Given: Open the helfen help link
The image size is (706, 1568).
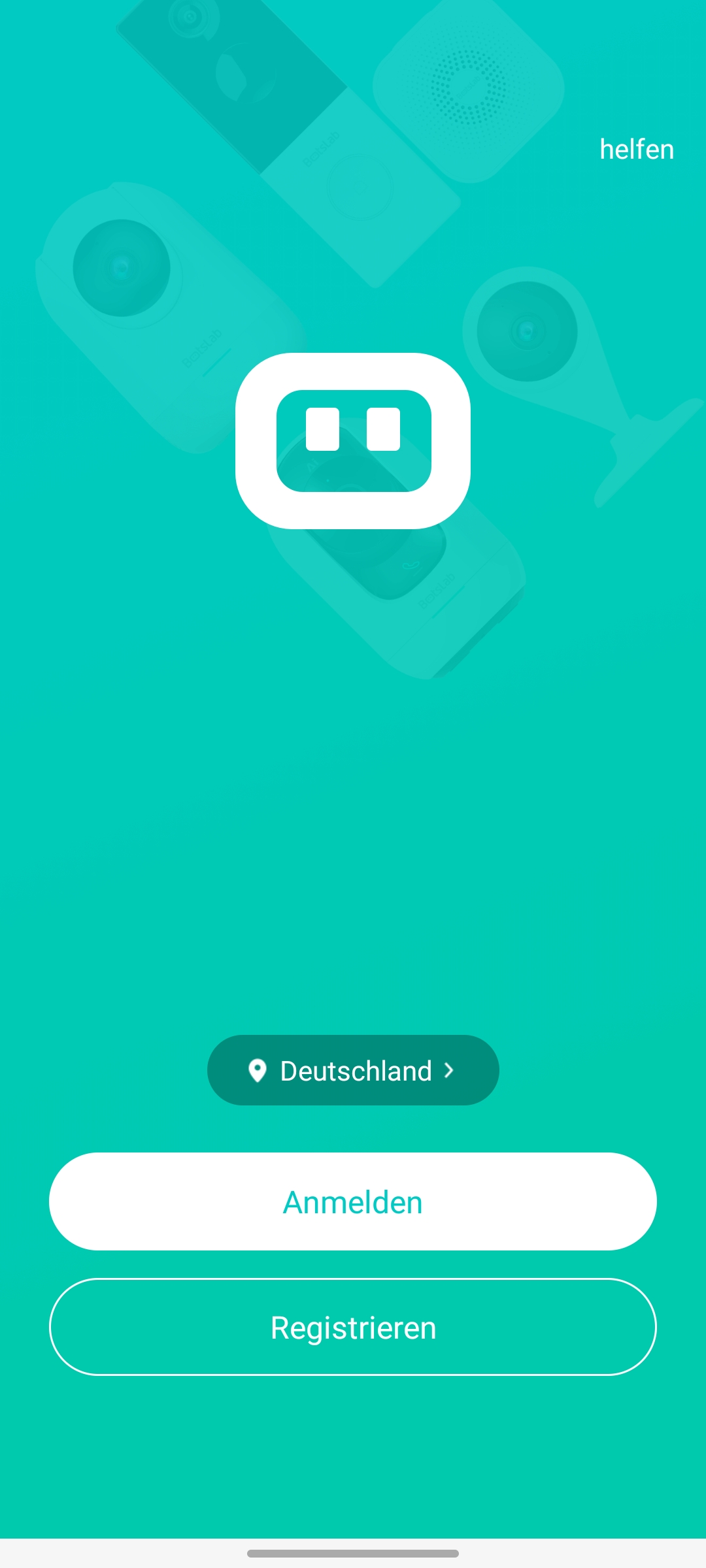Looking at the screenshot, I should click(636, 150).
